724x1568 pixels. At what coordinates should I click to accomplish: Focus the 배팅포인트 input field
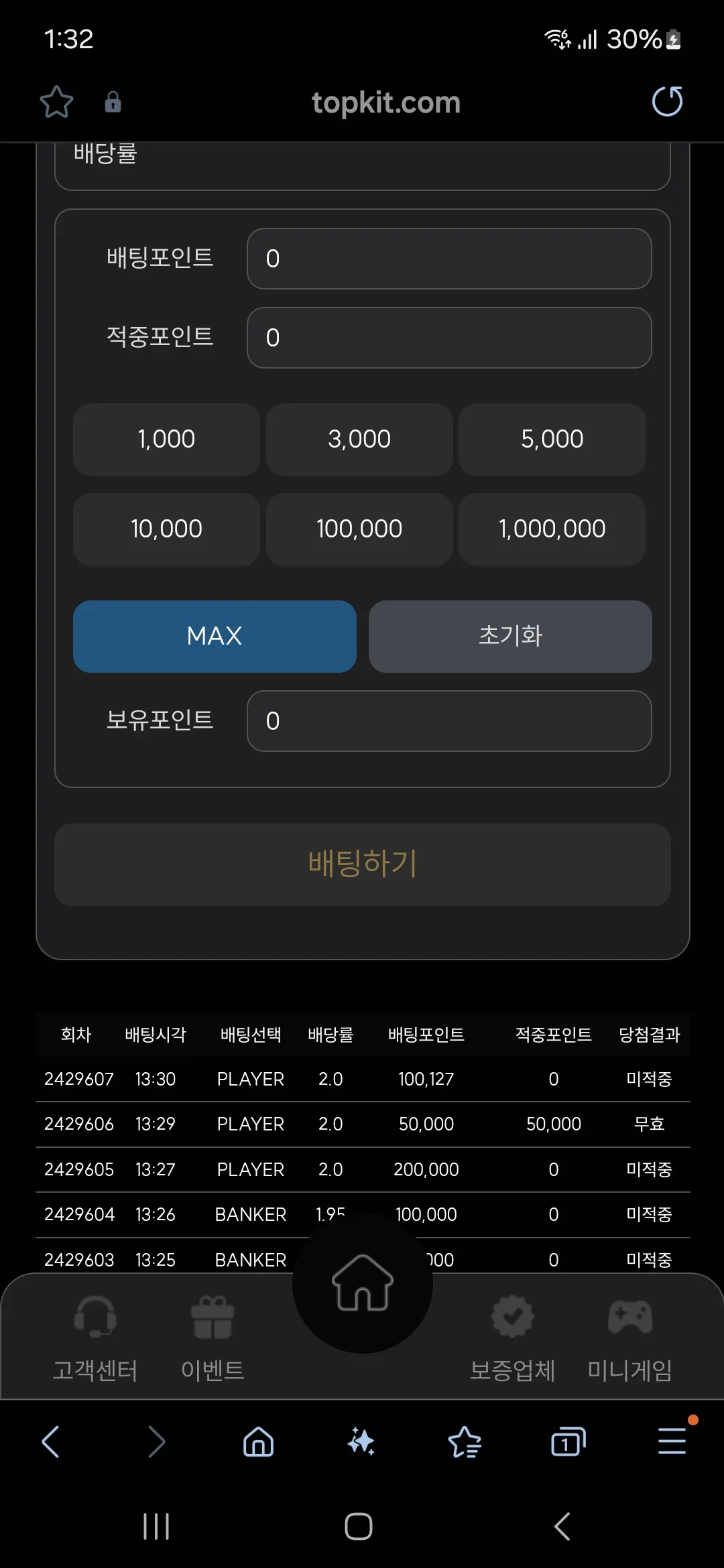point(449,259)
